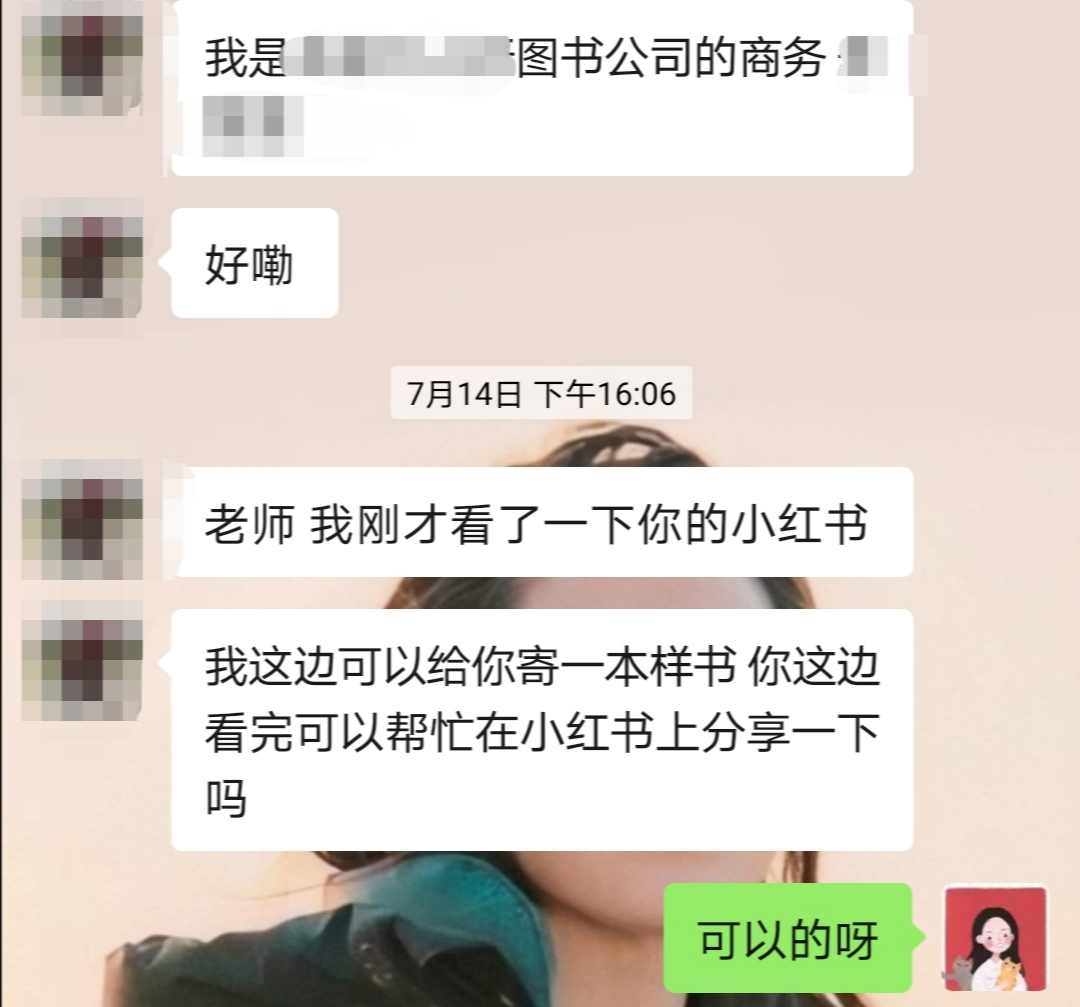Viewport: 1080px width, 1007px height.
Task: Tap sender's avatar beside 老师 我刚才看了一下你的小红书
Action: pyautogui.click(x=82, y=520)
